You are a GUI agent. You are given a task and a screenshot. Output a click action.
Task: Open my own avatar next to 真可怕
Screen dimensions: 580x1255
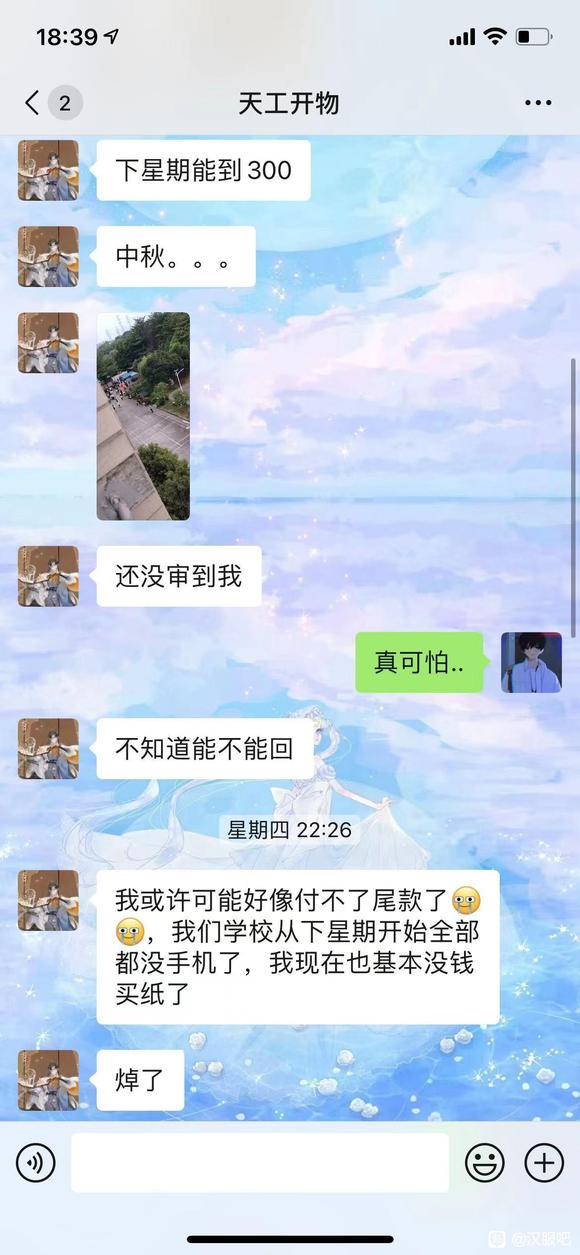click(x=531, y=662)
